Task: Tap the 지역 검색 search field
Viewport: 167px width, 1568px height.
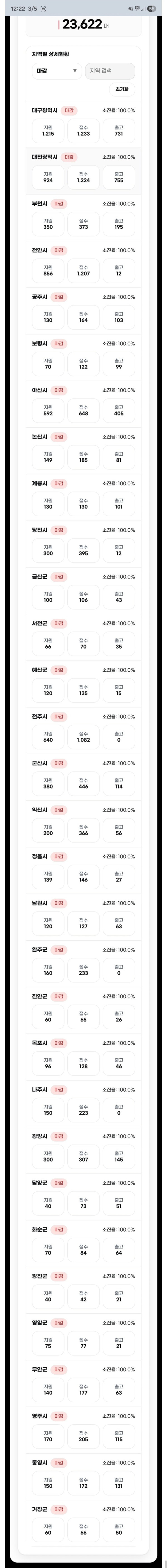Action: pos(110,71)
